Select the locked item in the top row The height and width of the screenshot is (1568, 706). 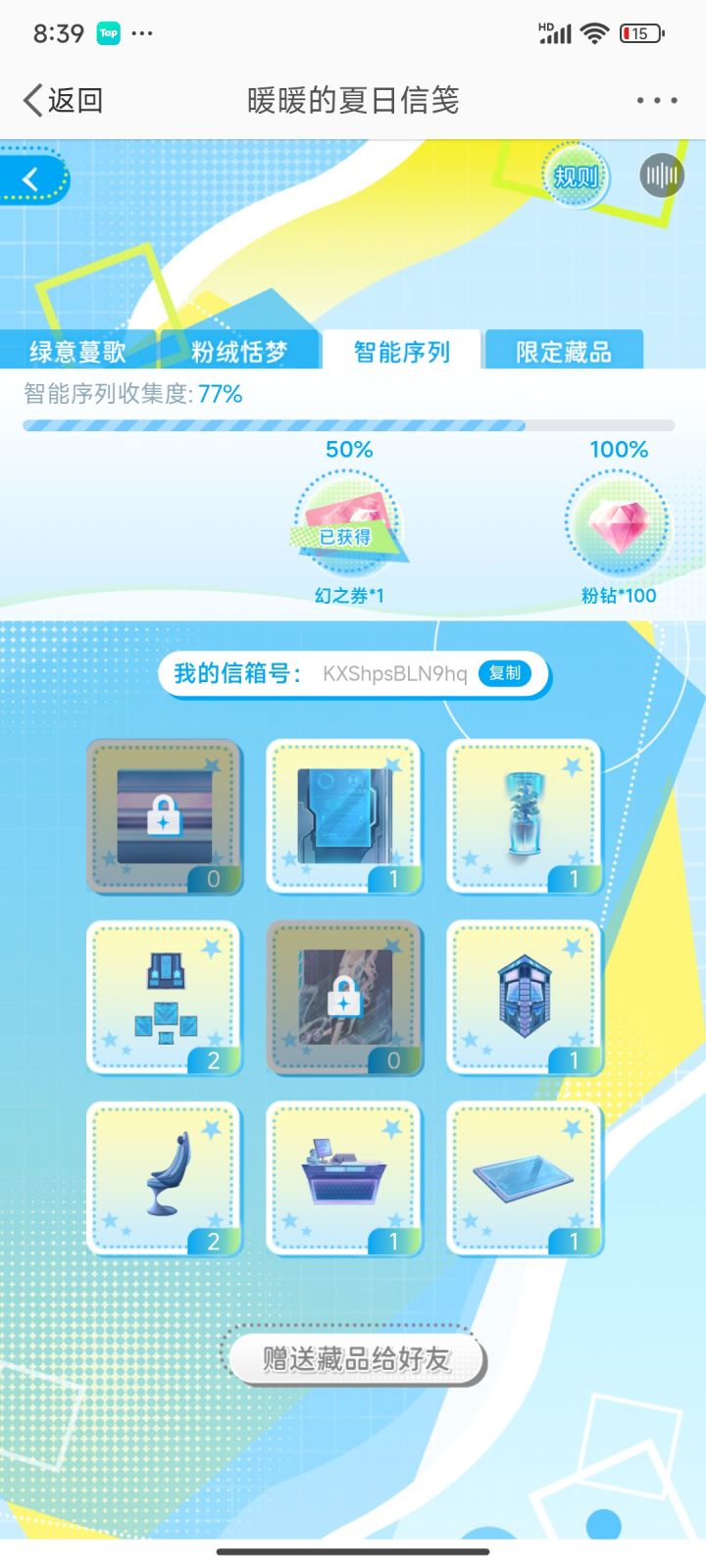[x=164, y=816]
